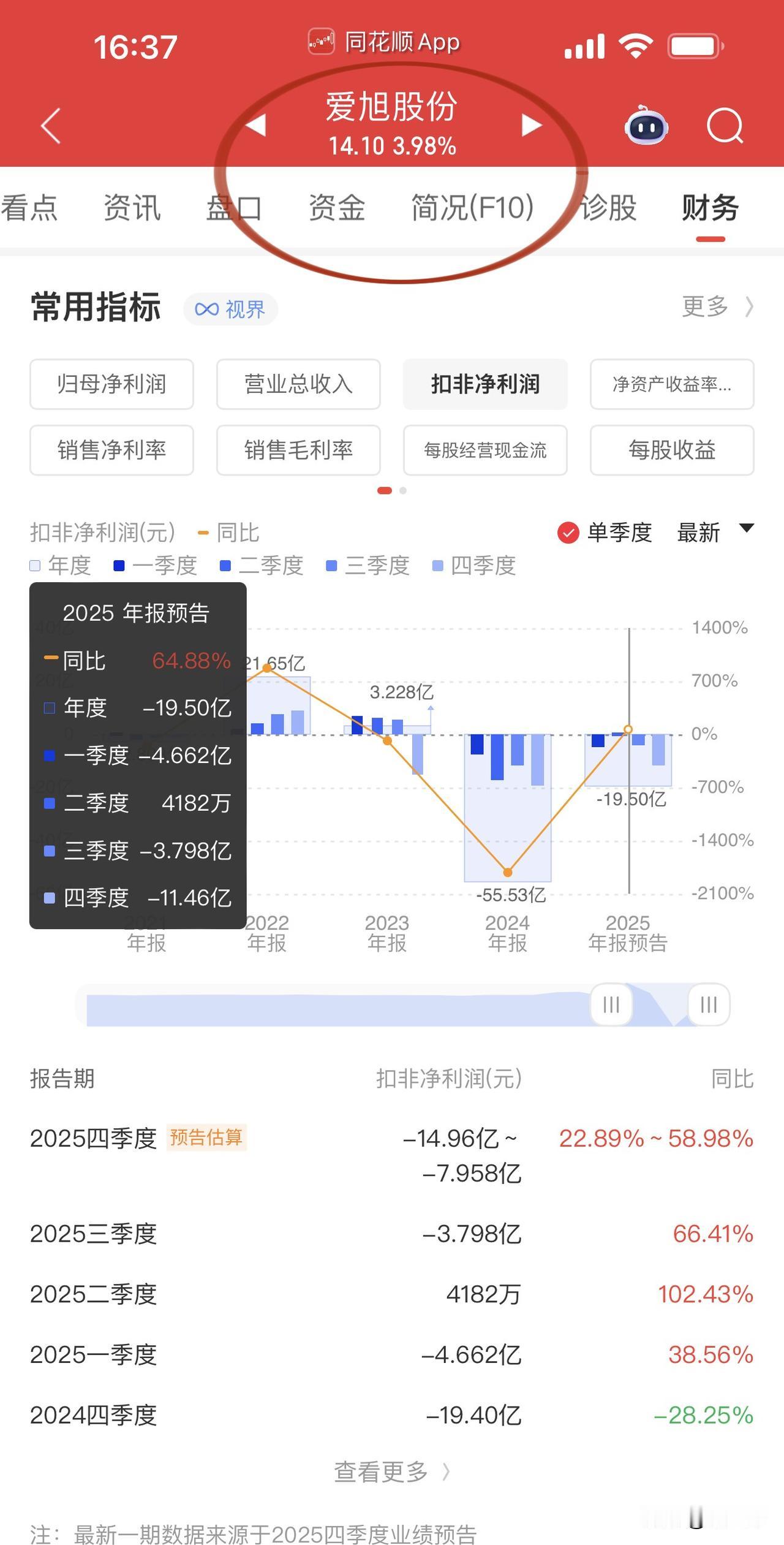Tap the 同花顺 App icon in status bar
784x1545 pixels.
tap(320, 42)
